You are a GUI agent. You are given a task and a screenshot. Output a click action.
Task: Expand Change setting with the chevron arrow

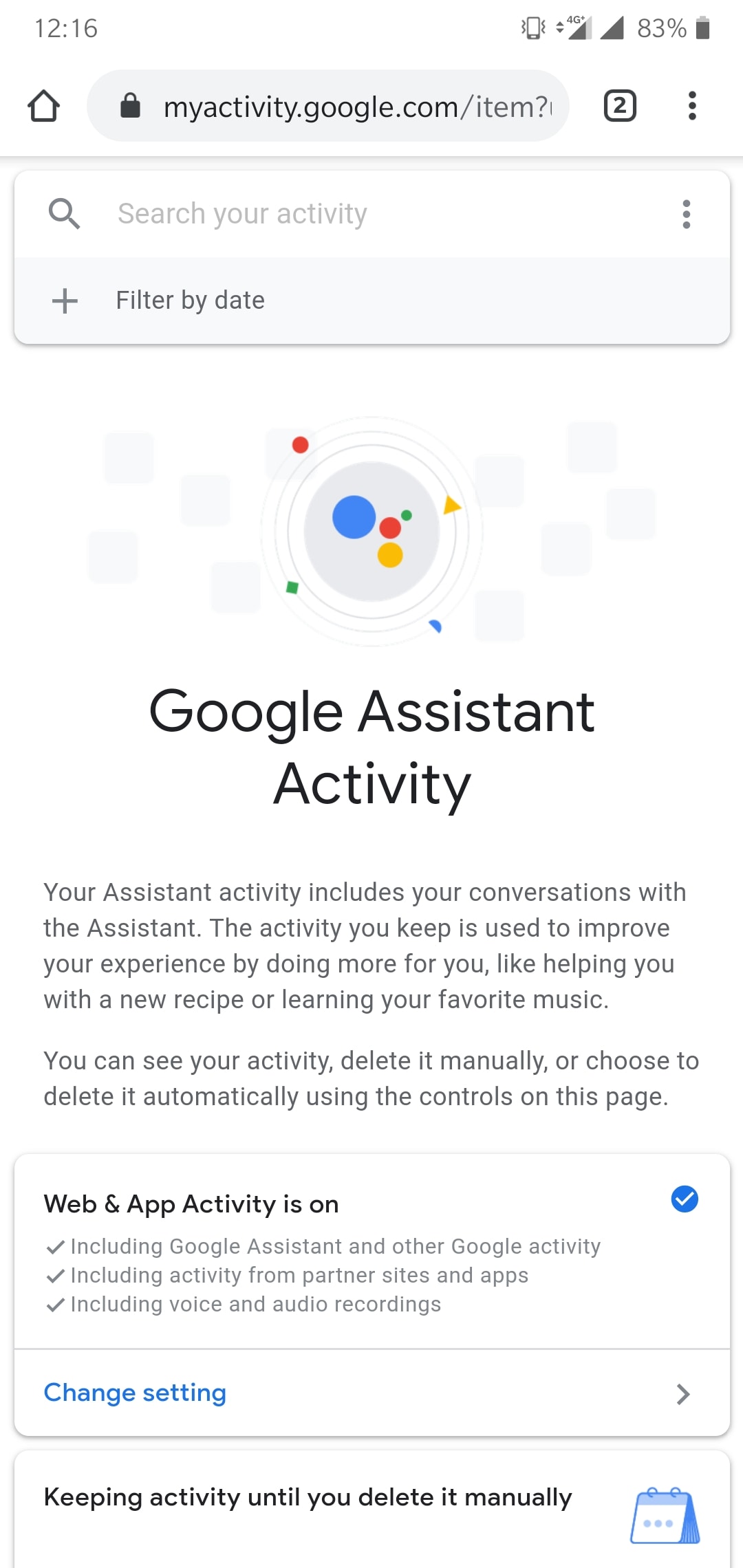[682, 1393]
